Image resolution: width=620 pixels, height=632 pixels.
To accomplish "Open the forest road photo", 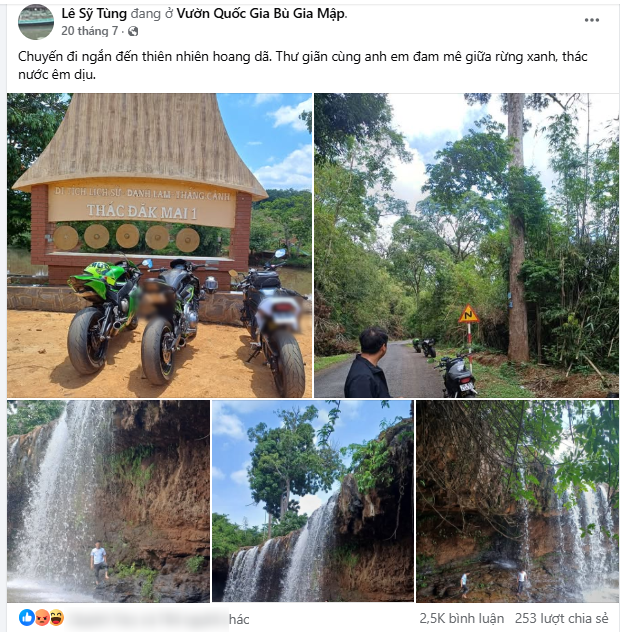I will click(x=465, y=245).
